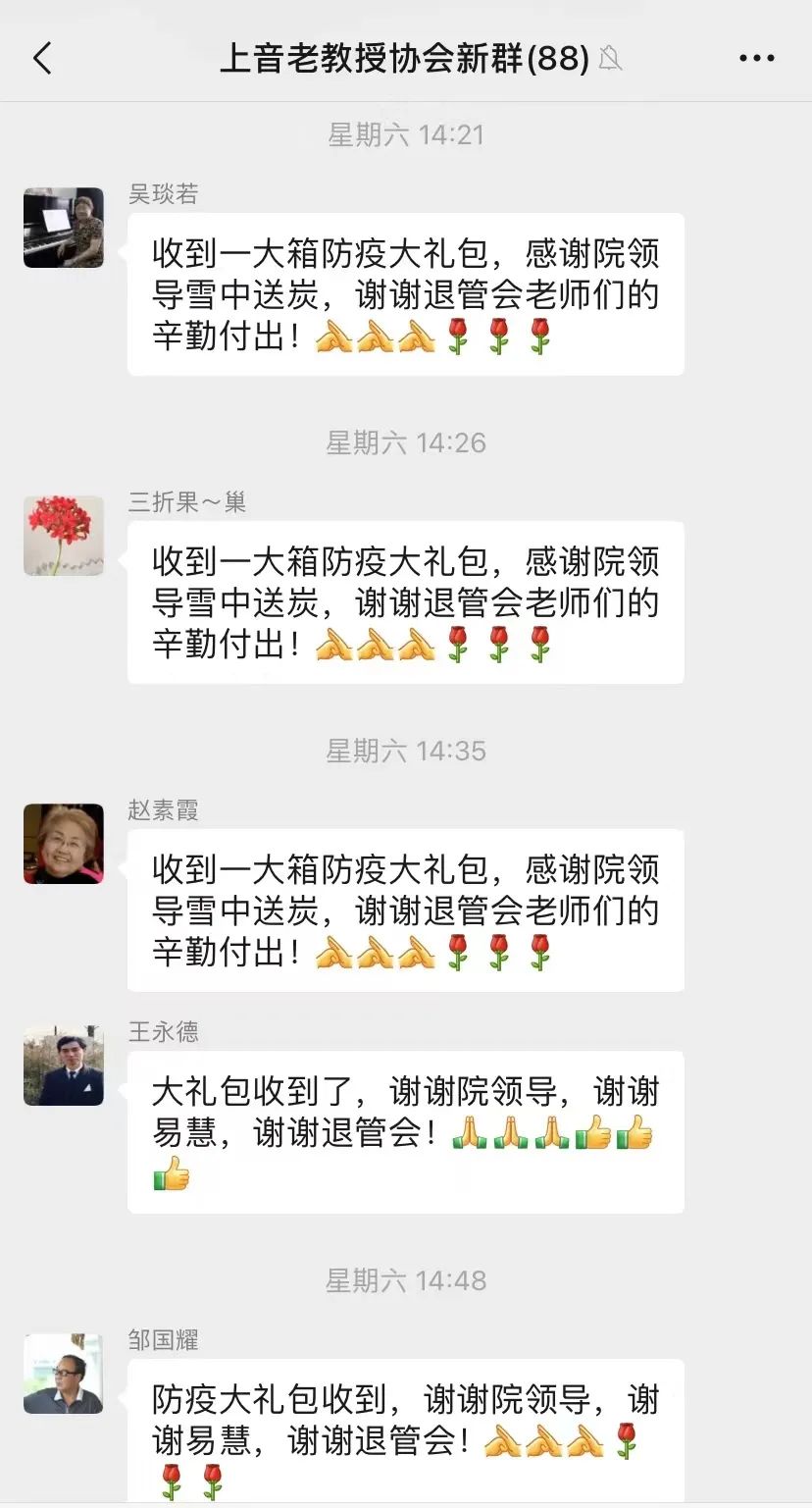812x1508 pixels.
Task: Tap 王永德's name above his message
Action: (163, 1031)
